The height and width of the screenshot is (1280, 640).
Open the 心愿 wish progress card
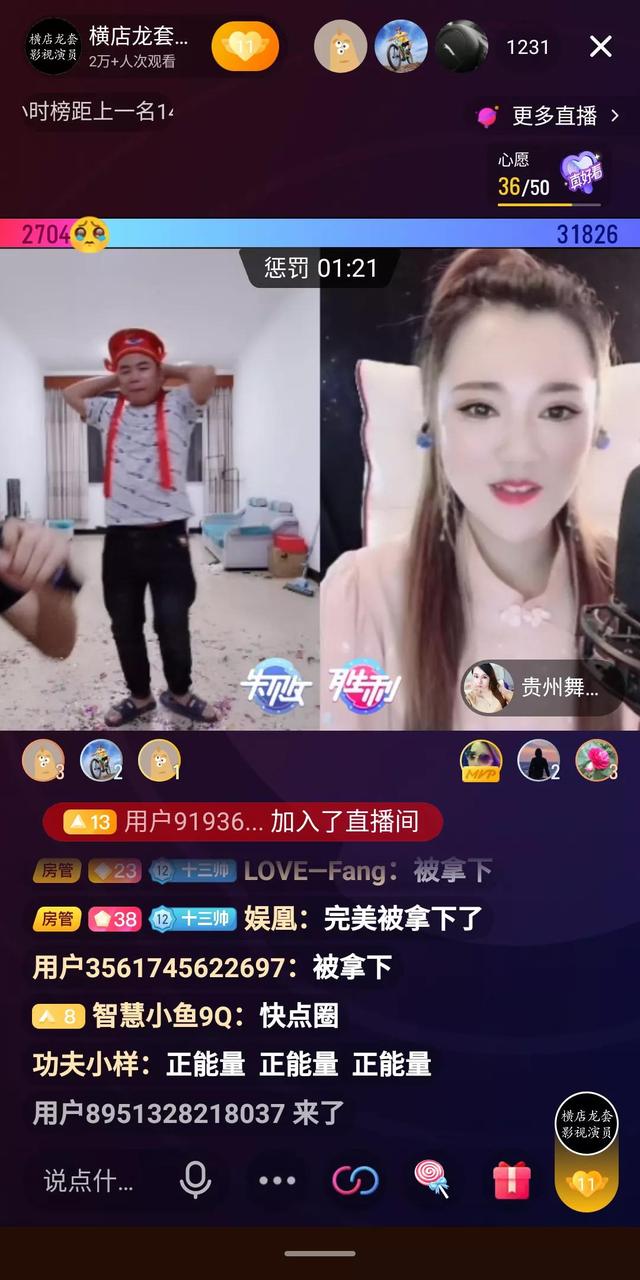click(551, 177)
